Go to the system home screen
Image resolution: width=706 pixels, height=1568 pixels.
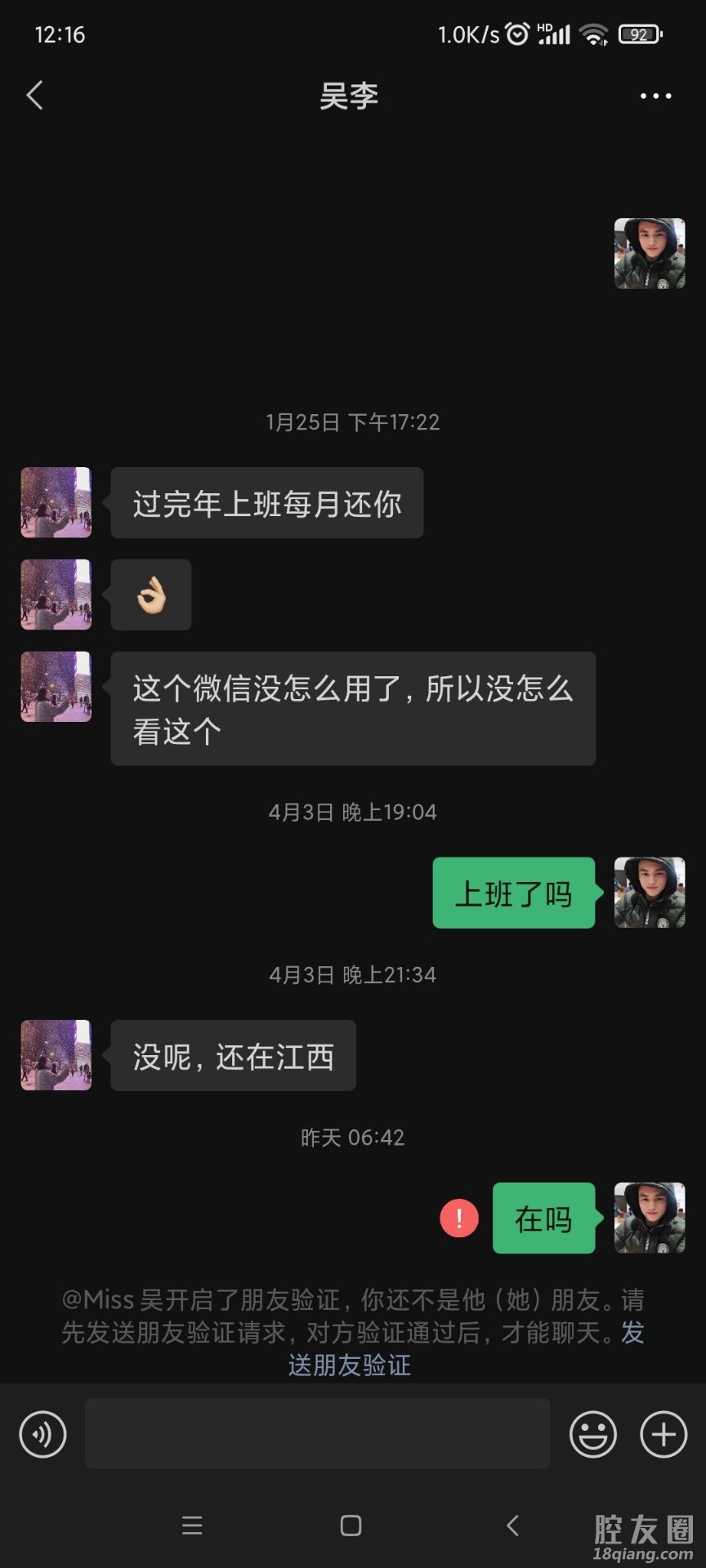coord(351,1526)
